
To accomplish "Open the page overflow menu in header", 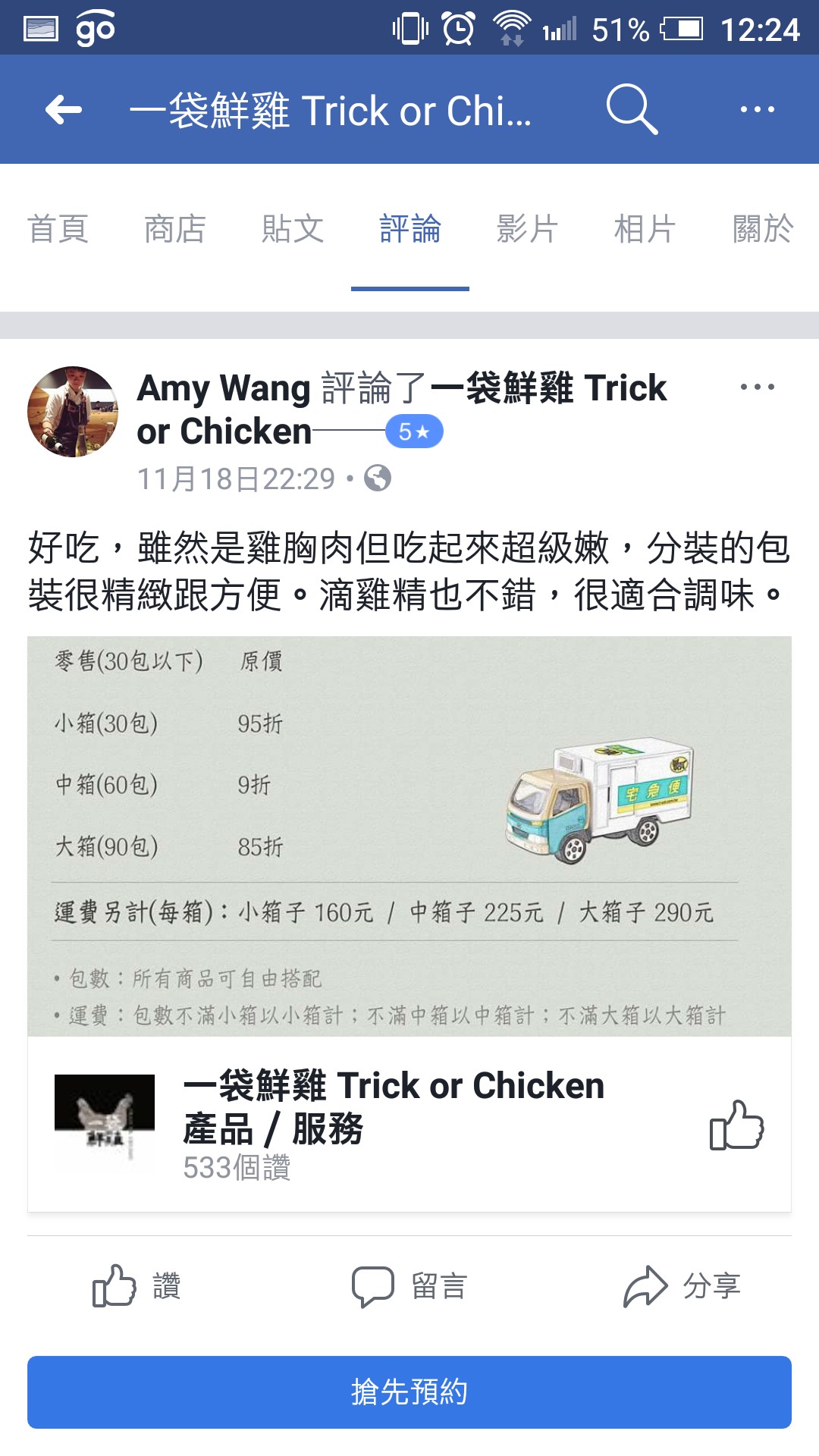I will (x=757, y=110).
